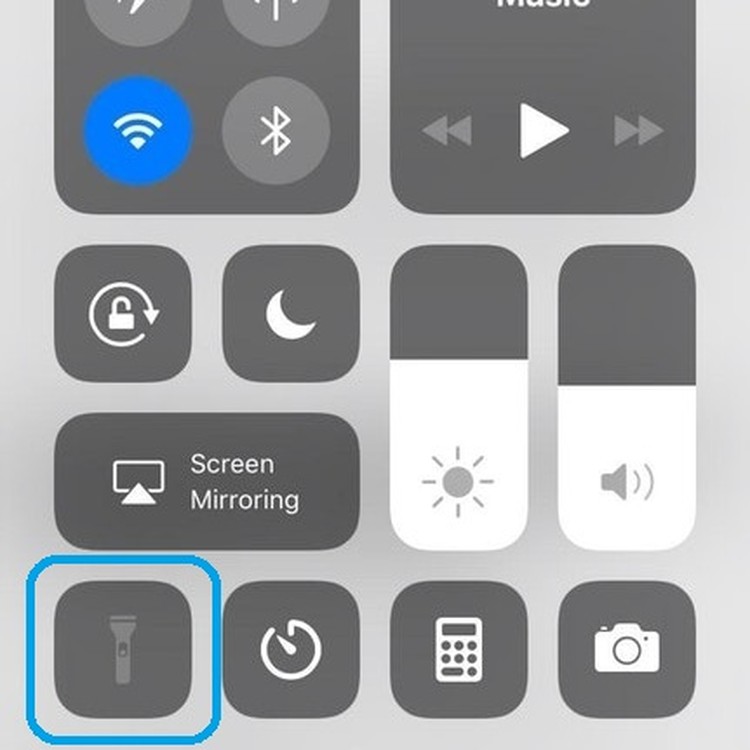Open the timer
750x750 pixels.
click(291, 650)
